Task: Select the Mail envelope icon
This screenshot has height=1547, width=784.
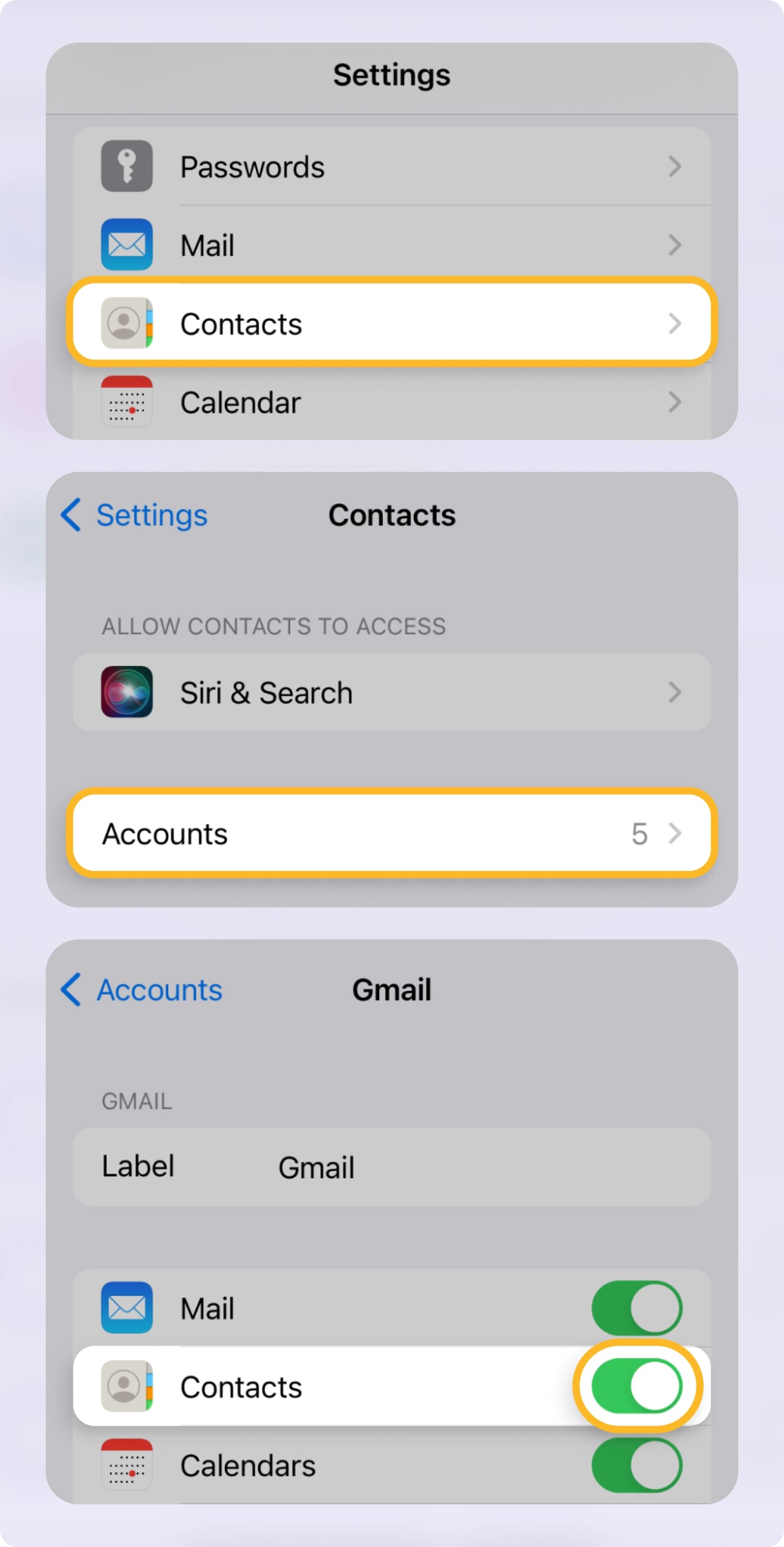Action: 126,245
